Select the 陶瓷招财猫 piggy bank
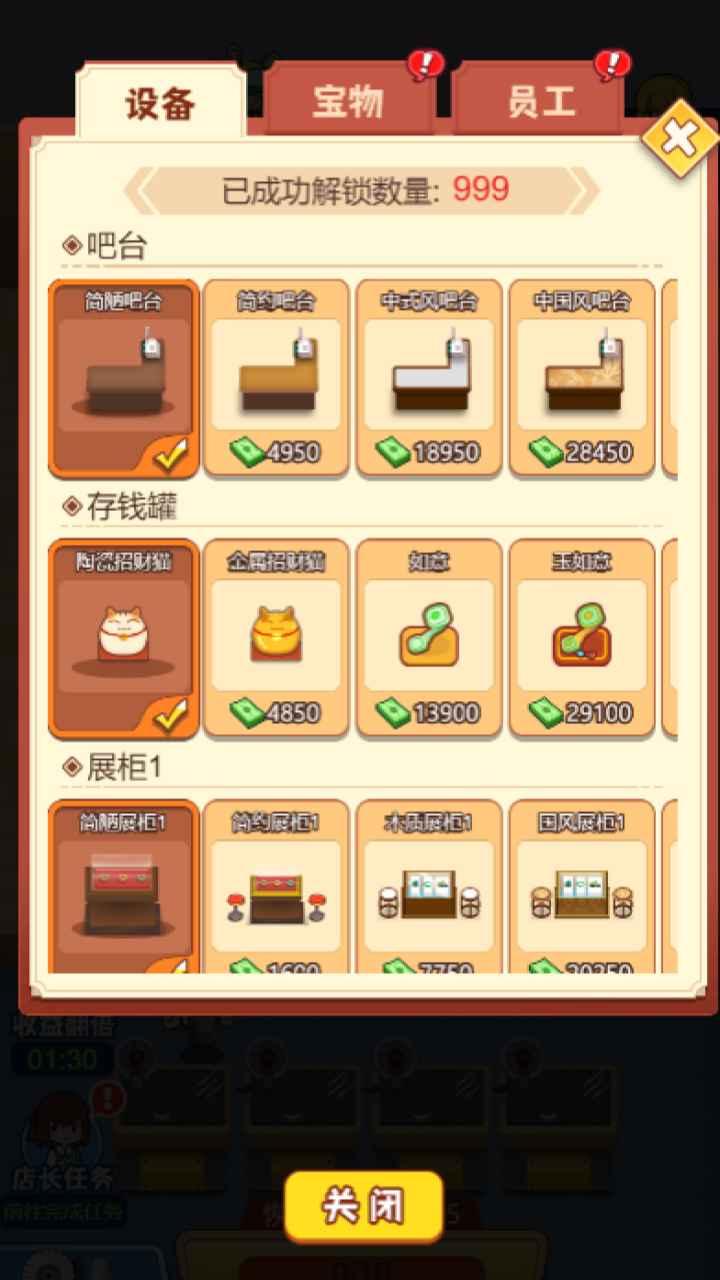The width and height of the screenshot is (720, 1280). click(123, 637)
